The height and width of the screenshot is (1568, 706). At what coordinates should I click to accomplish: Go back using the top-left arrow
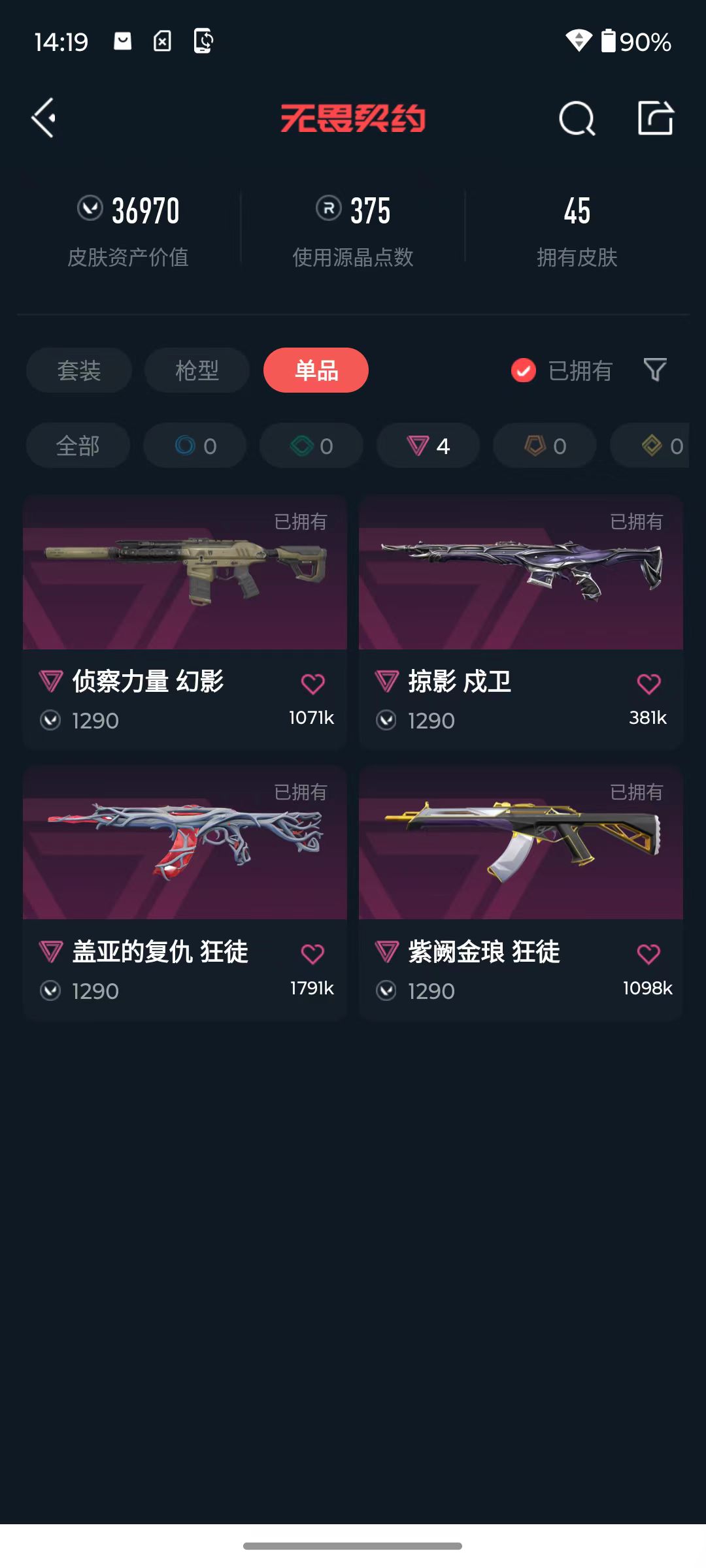(x=44, y=118)
